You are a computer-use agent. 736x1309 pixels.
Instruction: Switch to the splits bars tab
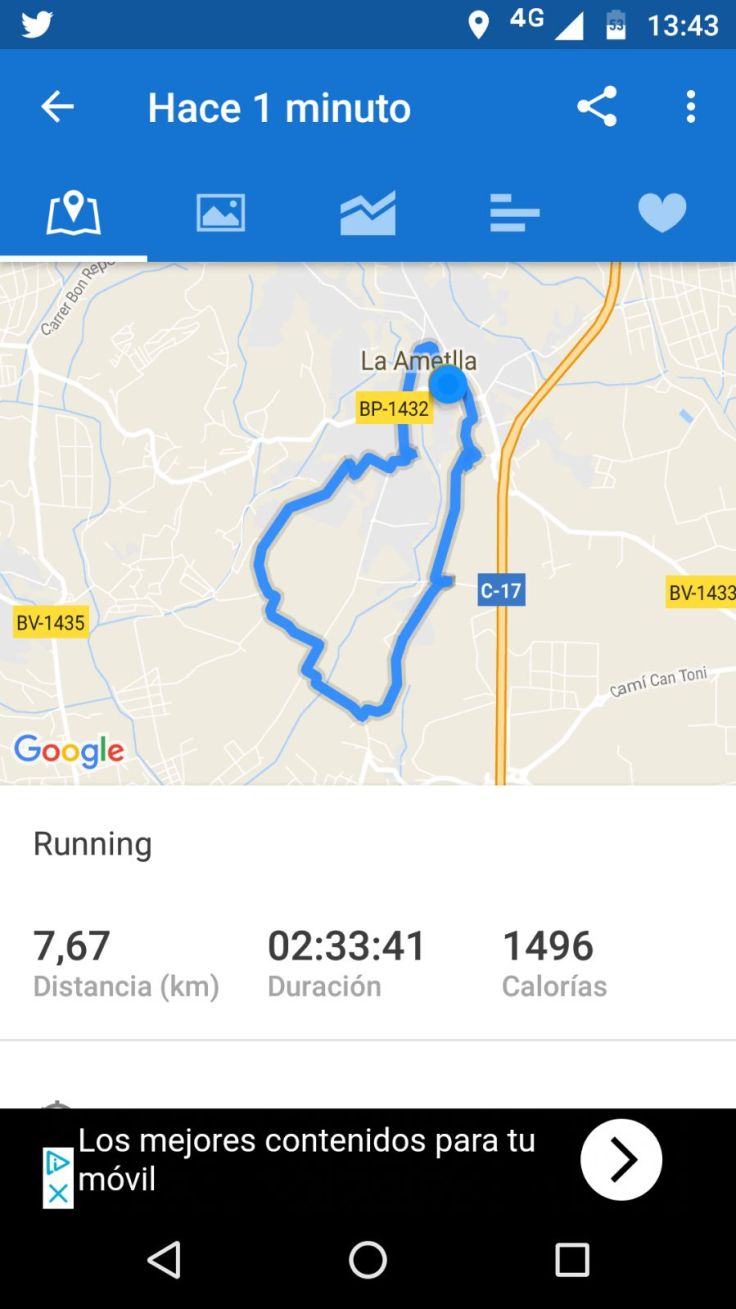(x=514, y=213)
